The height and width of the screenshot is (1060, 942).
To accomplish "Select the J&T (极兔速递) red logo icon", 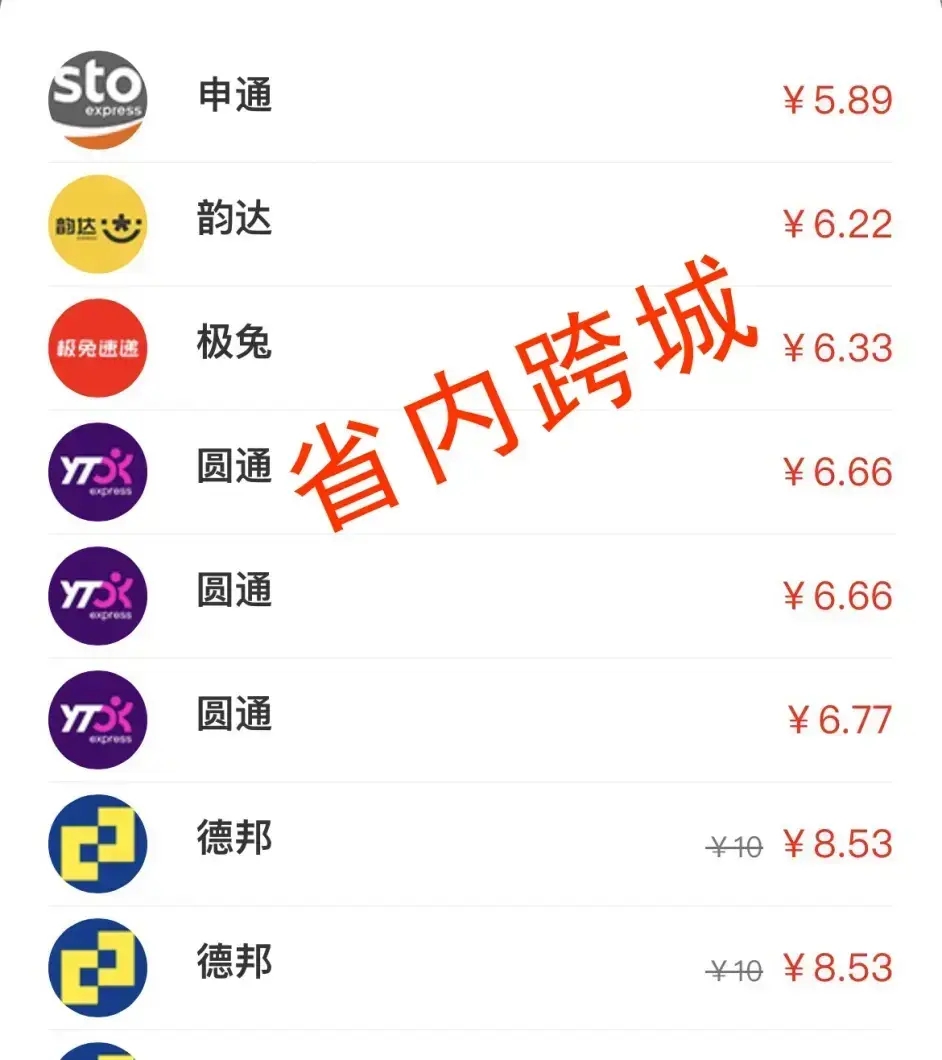I will pyautogui.click(x=97, y=347).
